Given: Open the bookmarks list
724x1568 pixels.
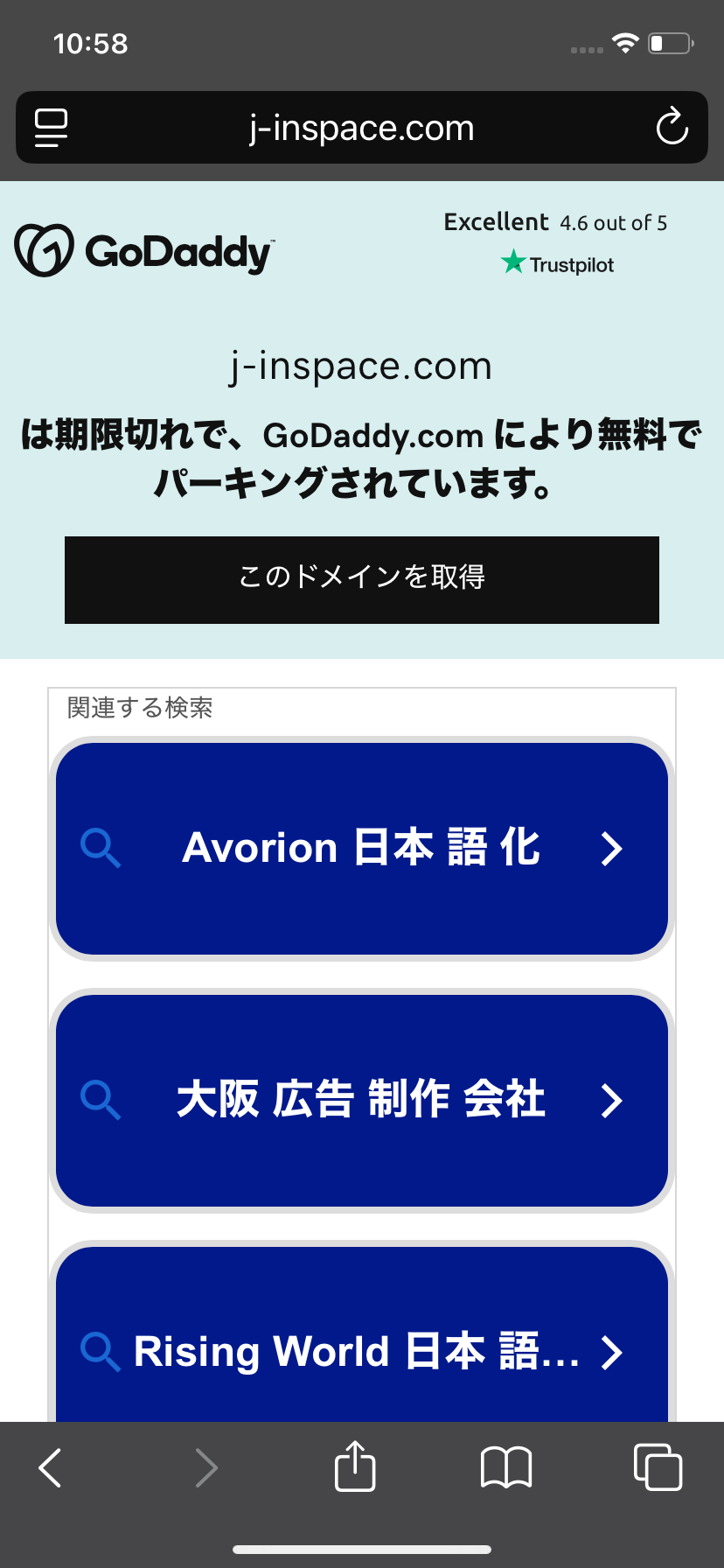Looking at the screenshot, I should pyautogui.click(x=506, y=1467).
